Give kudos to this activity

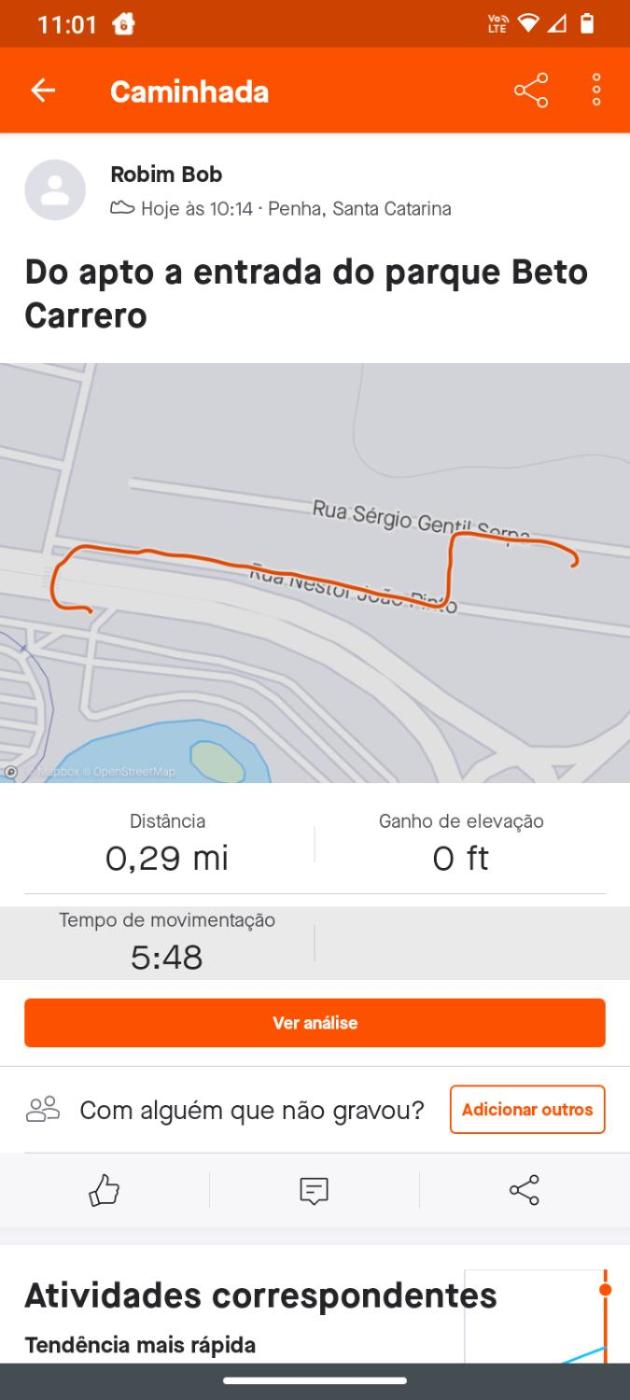click(x=104, y=1190)
